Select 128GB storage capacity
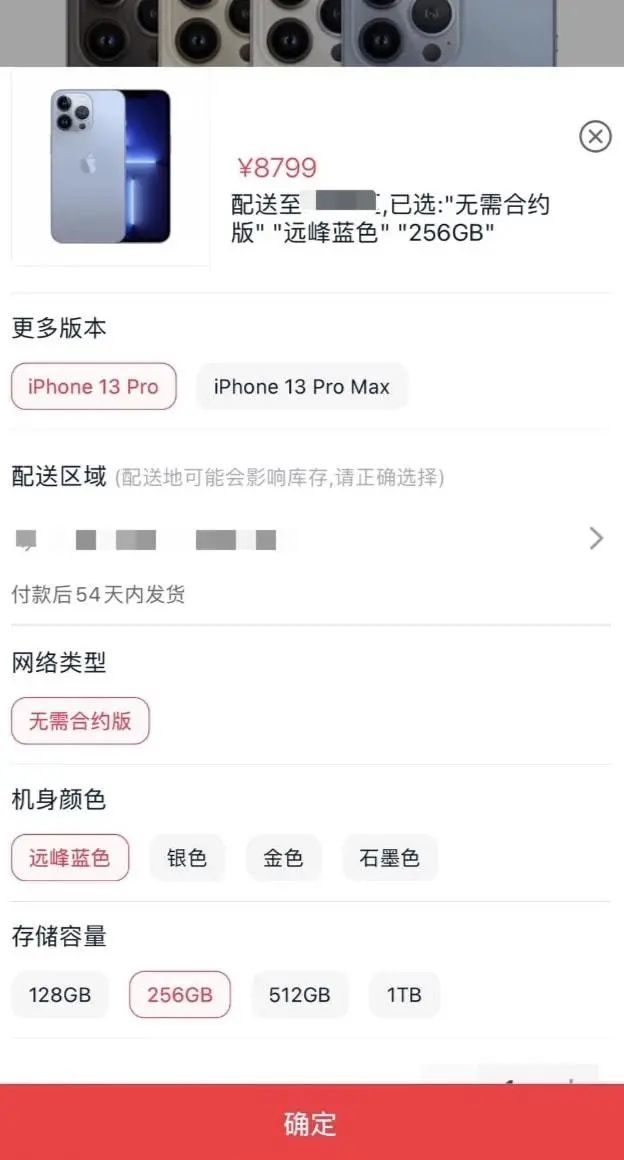 60,995
